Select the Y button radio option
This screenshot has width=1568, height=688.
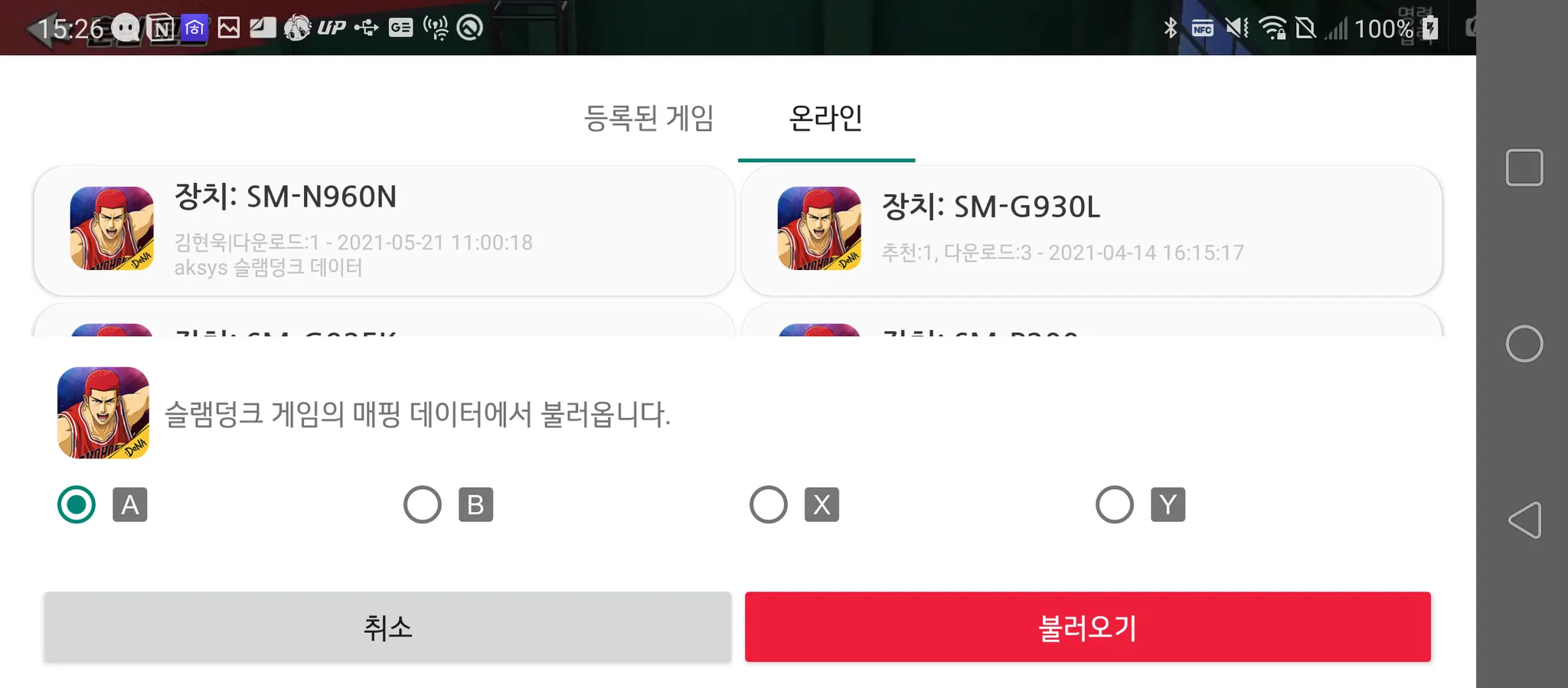coord(1115,505)
